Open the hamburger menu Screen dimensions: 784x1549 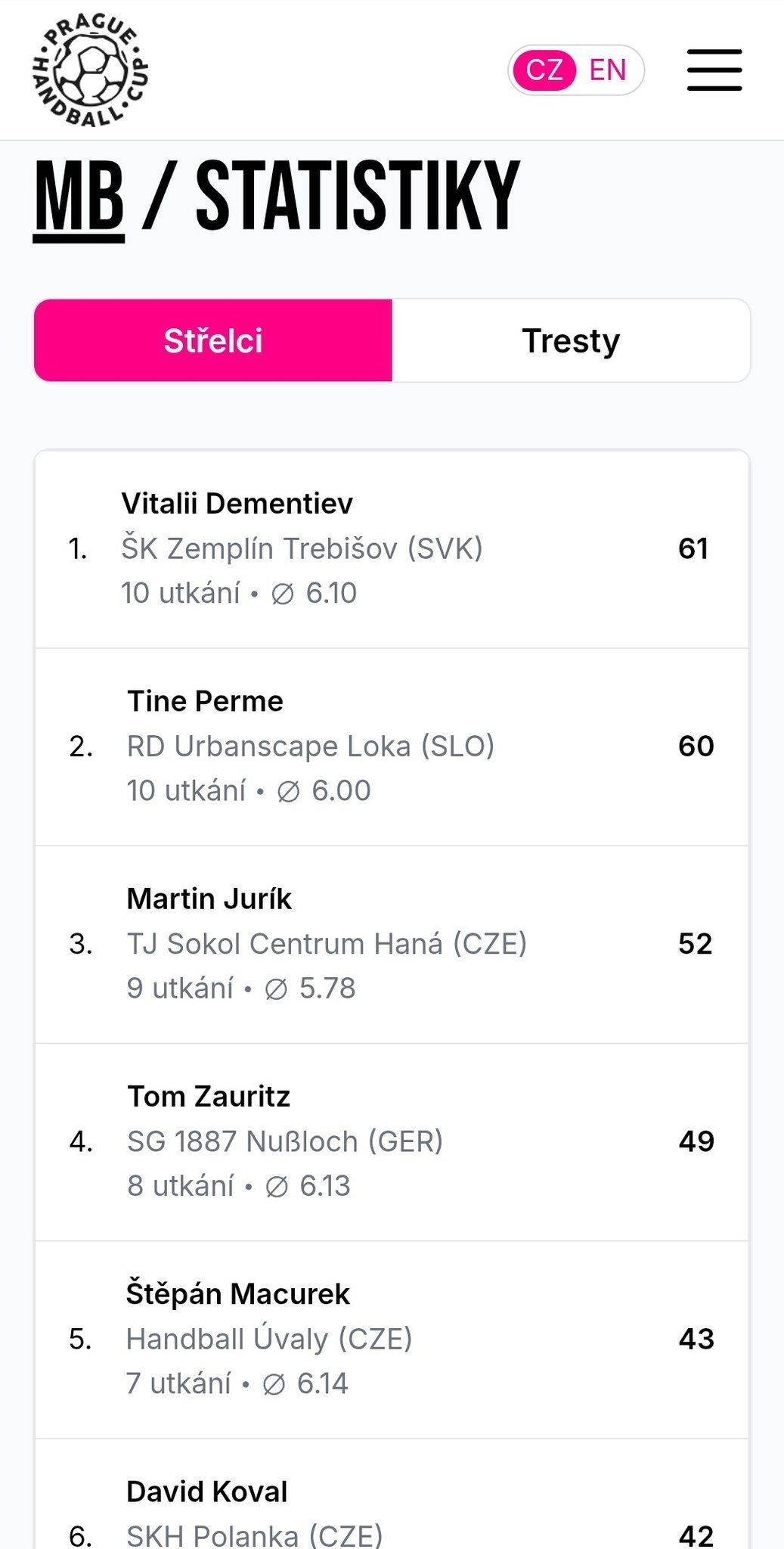tap(714, 70)
